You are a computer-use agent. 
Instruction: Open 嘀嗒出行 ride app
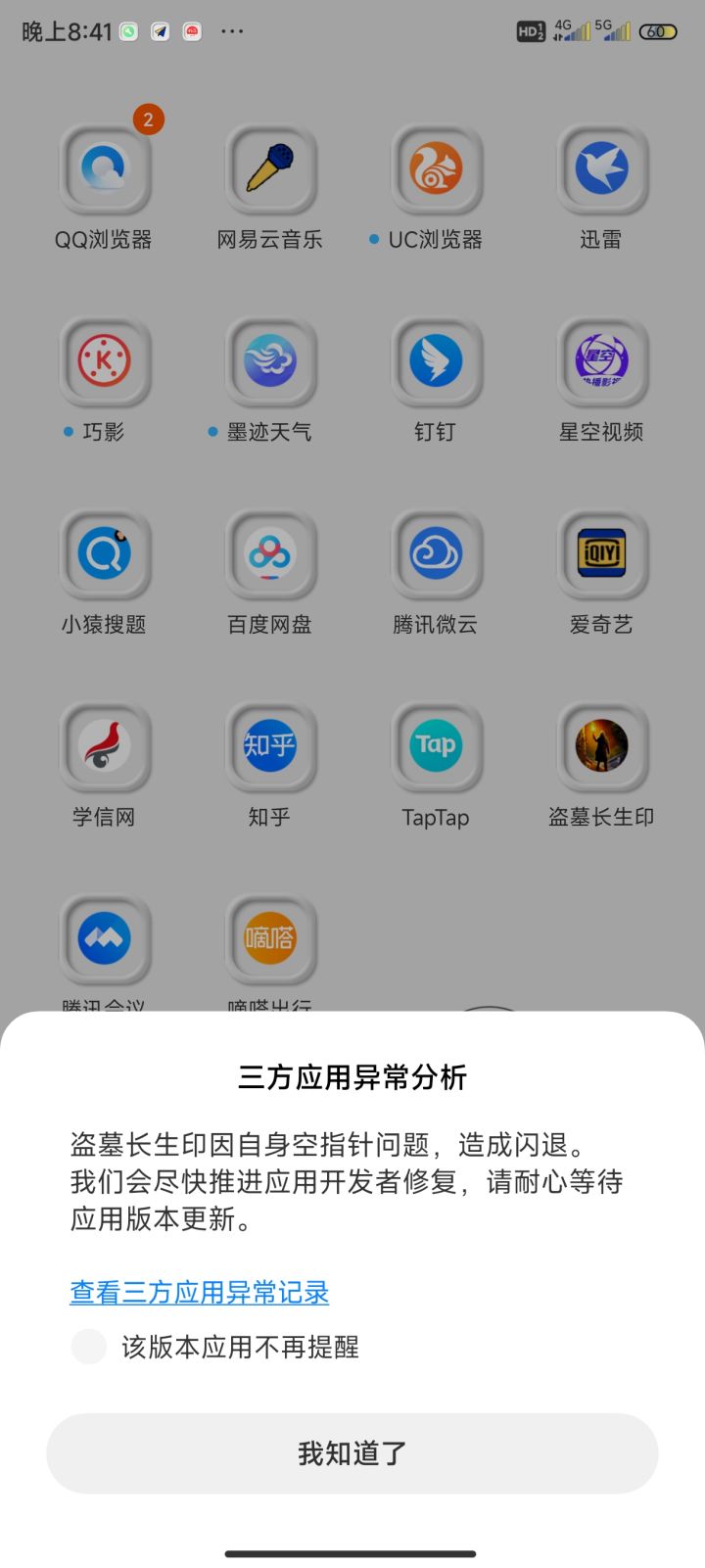point(271,938)
